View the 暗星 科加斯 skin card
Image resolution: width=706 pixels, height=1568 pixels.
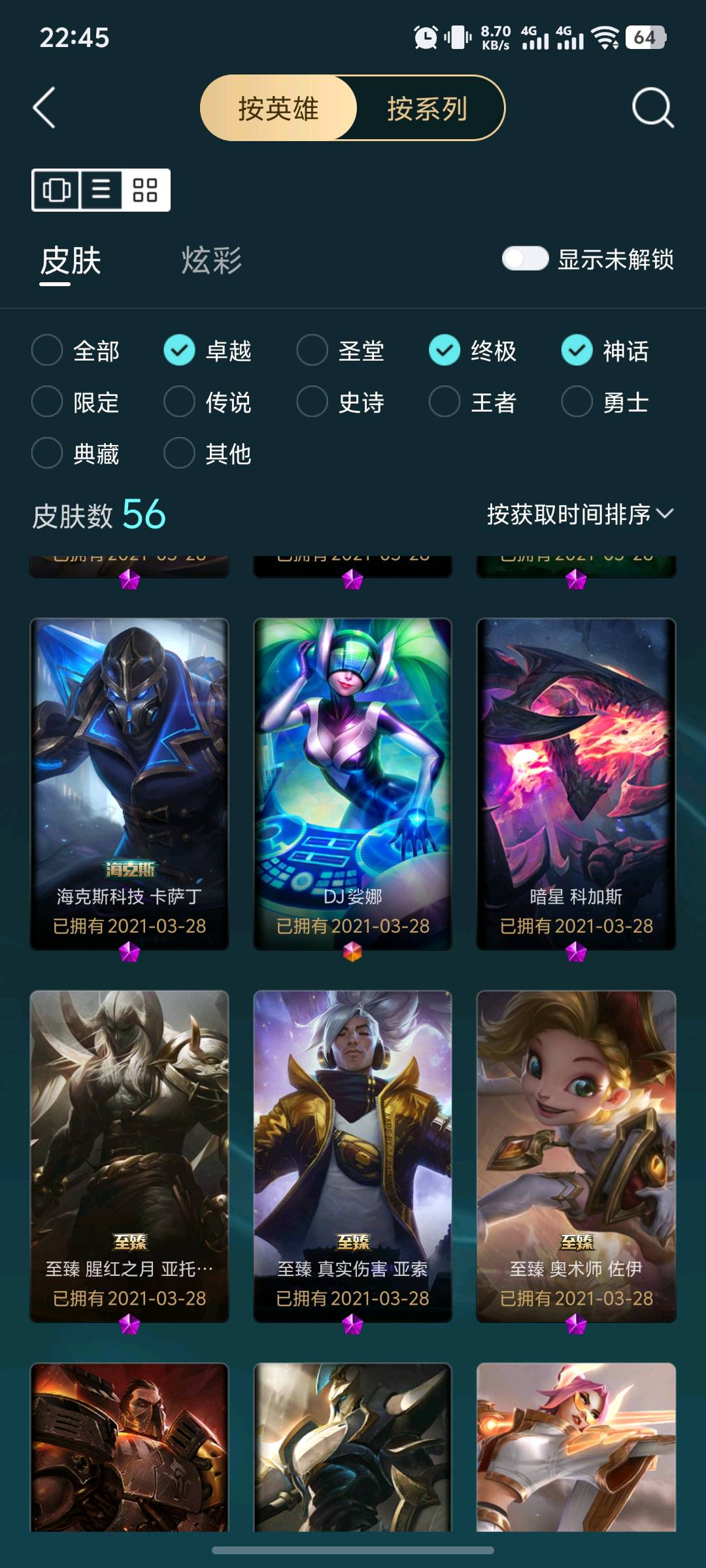point(577,784)
